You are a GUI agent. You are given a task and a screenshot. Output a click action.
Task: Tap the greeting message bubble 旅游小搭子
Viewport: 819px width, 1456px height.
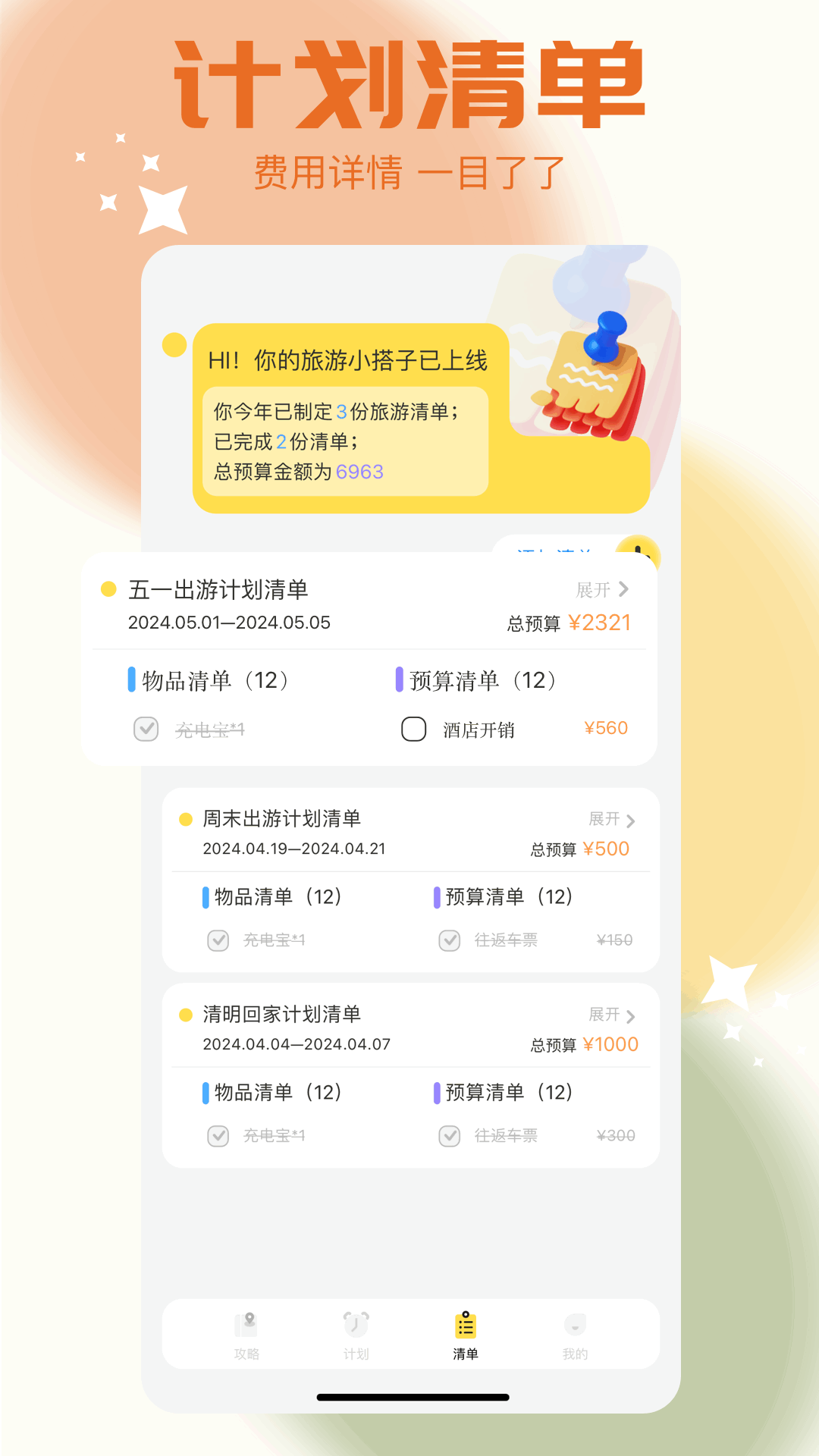pyautogui.click(x=349, y=362)
